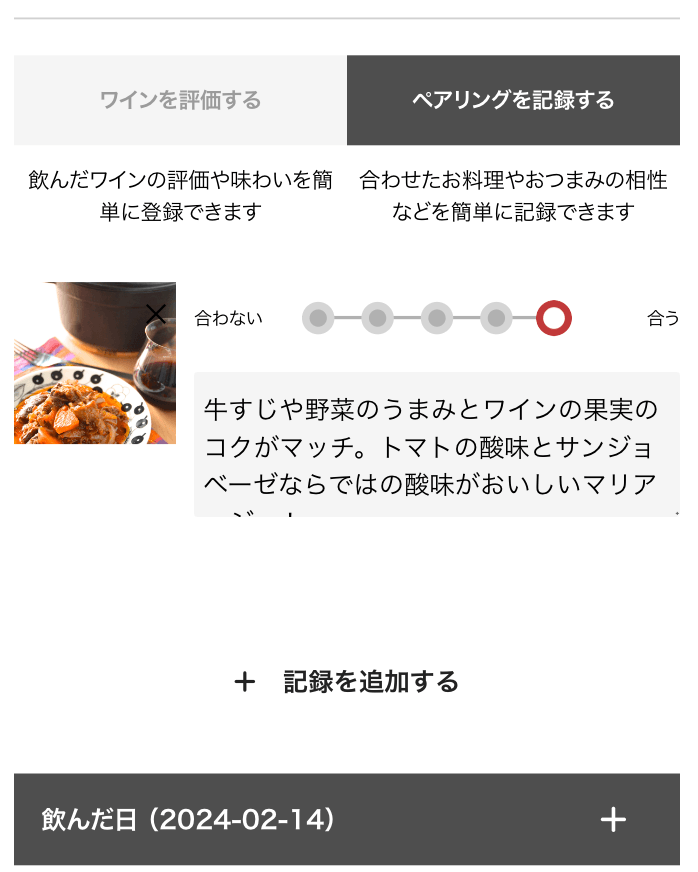This screenshot has height=872, width=698.
Task: Edit the pairing comment text field
Action: pyautogui.click(x=436, y=445)
